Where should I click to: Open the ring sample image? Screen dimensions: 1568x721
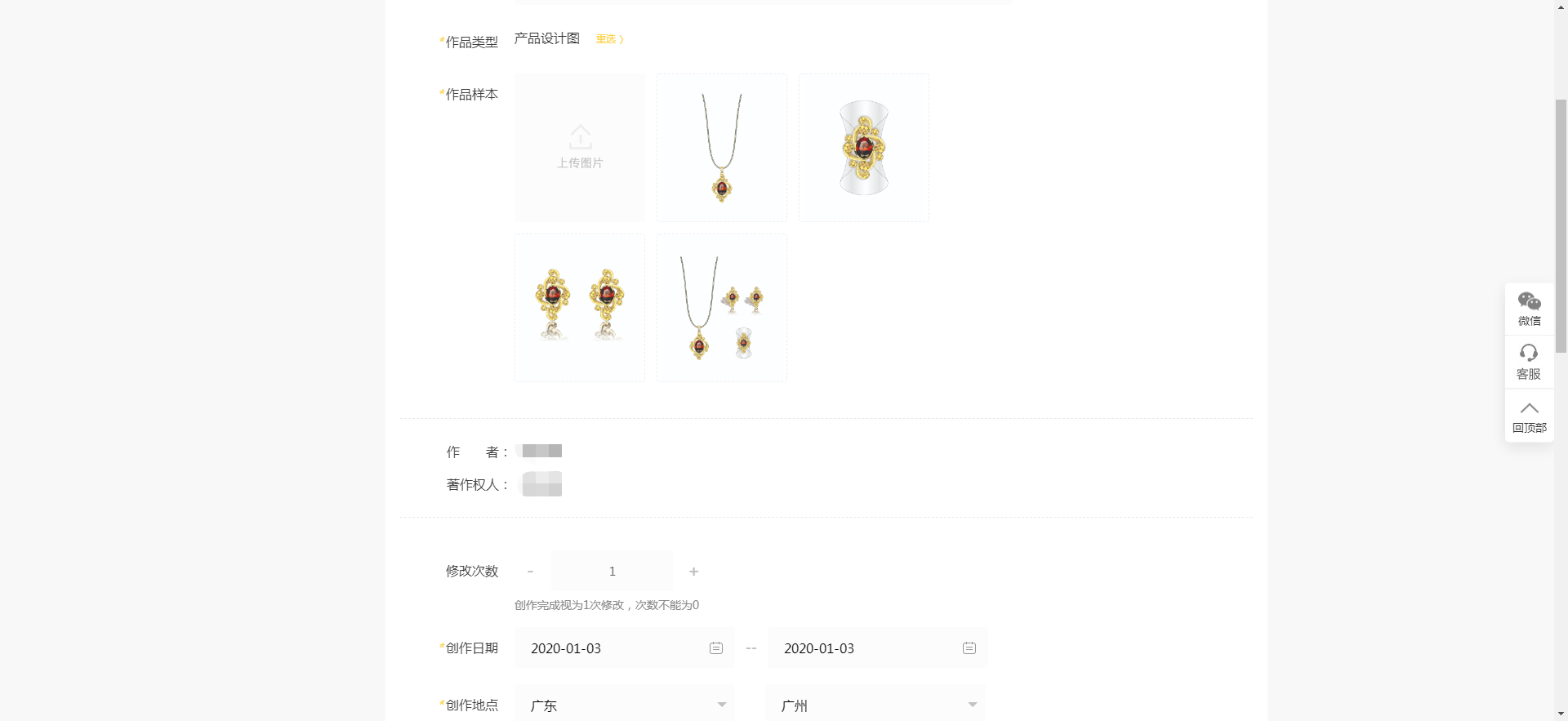coord(864,148)
